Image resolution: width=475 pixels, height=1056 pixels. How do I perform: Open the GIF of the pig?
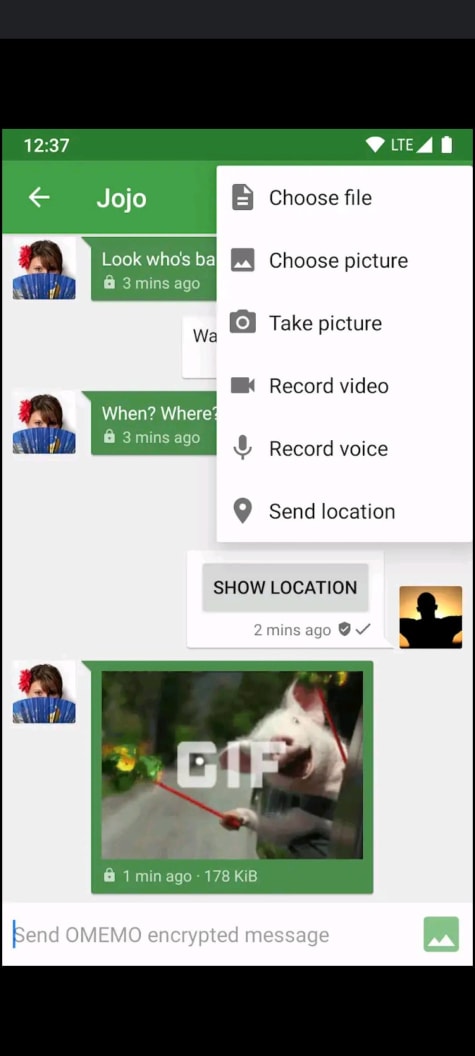[x=232, y=765]
